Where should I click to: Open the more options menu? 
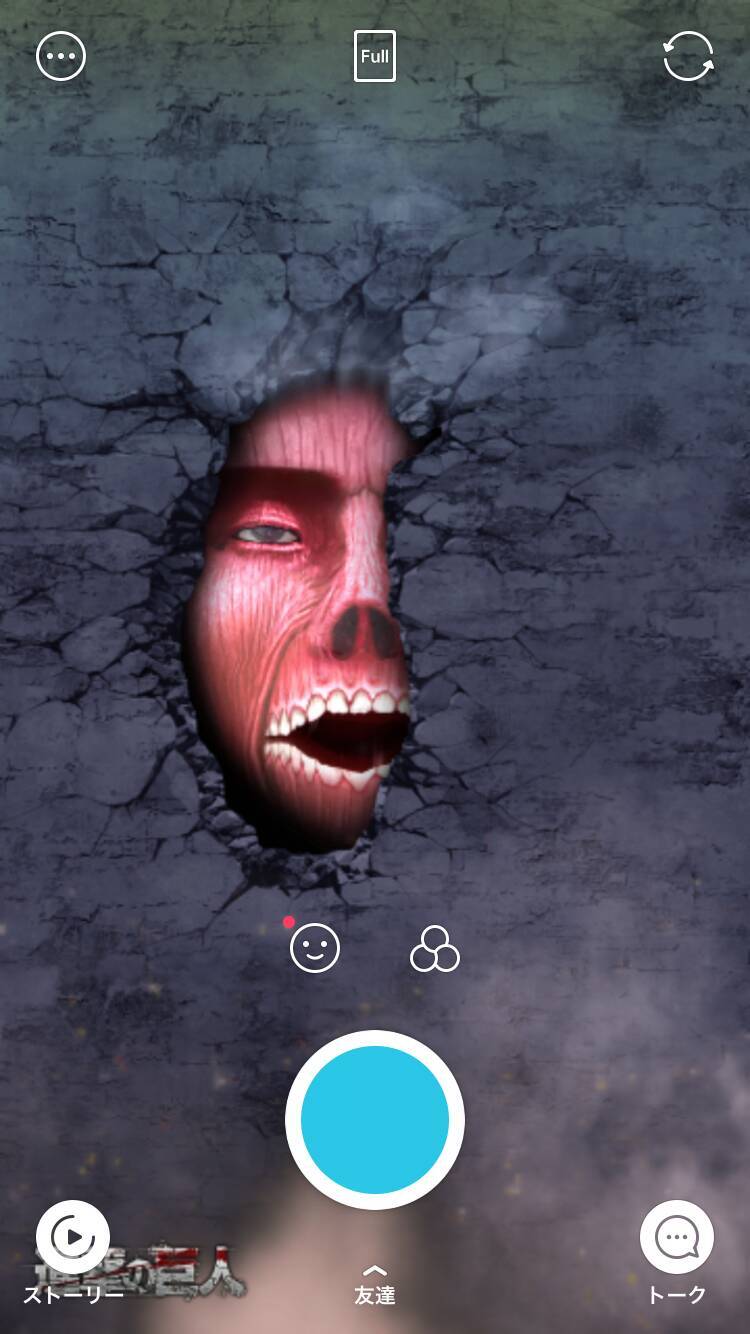click(61, 56)
